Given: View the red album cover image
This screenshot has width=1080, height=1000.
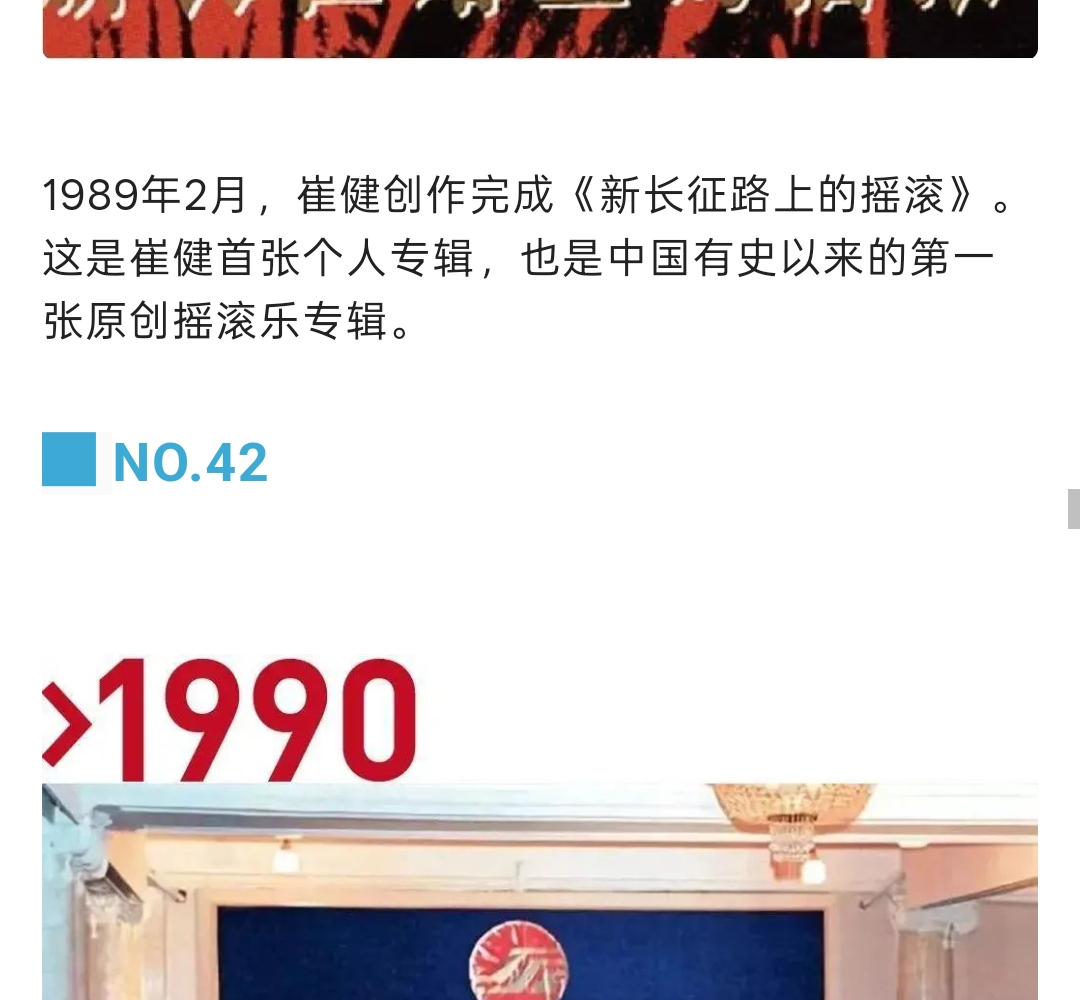Looking at the screenshot, I should click(x=540, y=28).
